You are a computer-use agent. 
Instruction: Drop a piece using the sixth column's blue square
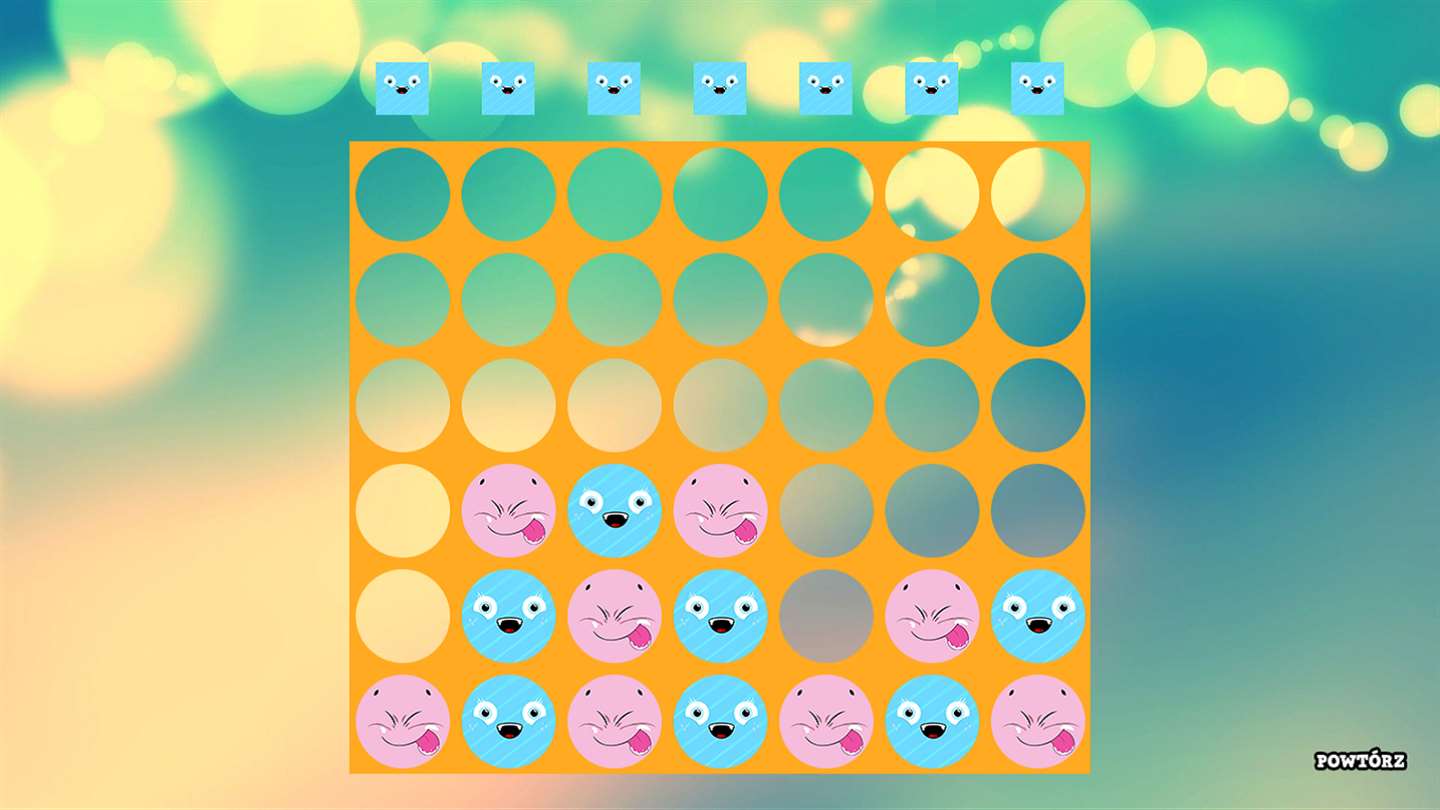click(x=932, y=88)
